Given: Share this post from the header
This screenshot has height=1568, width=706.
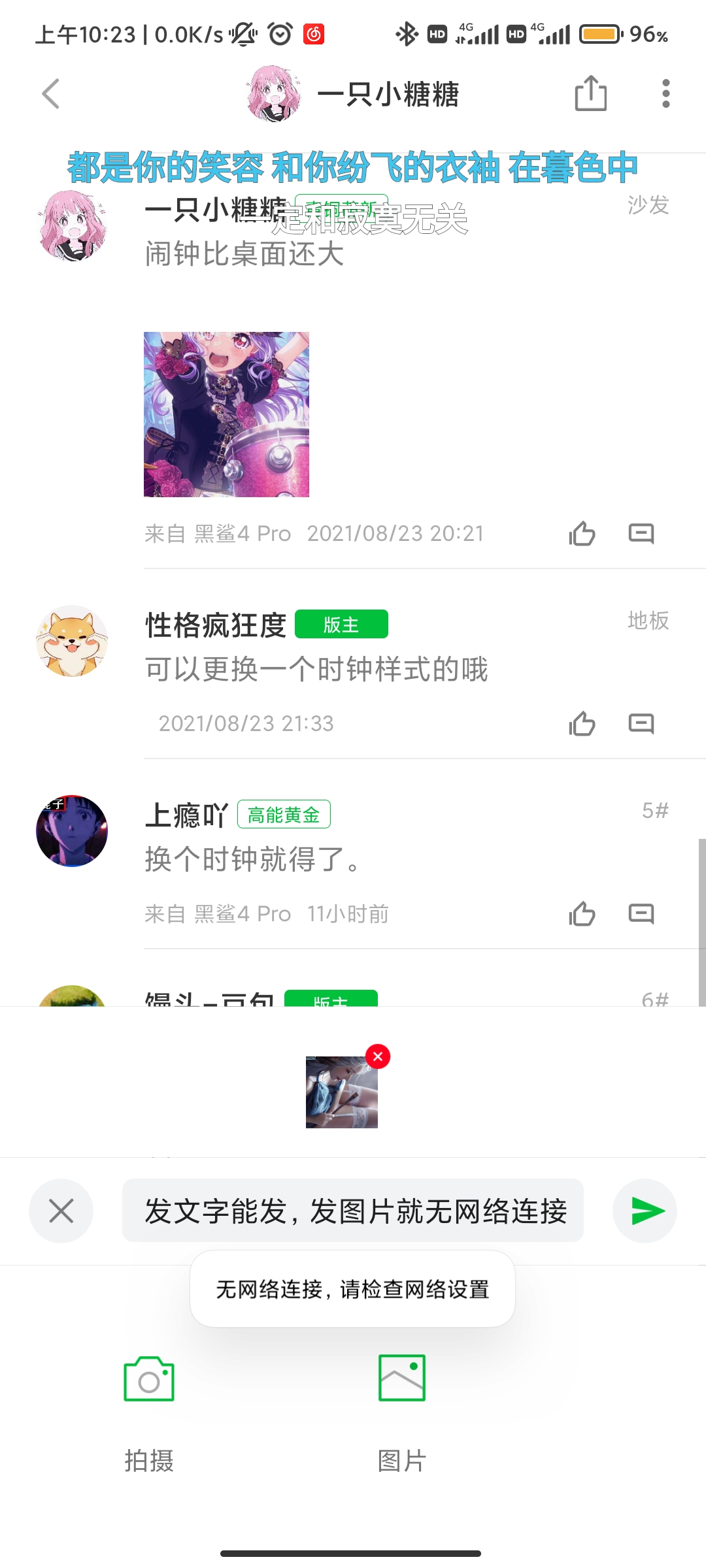Looking at the screenshot, I should pos(590,93).
